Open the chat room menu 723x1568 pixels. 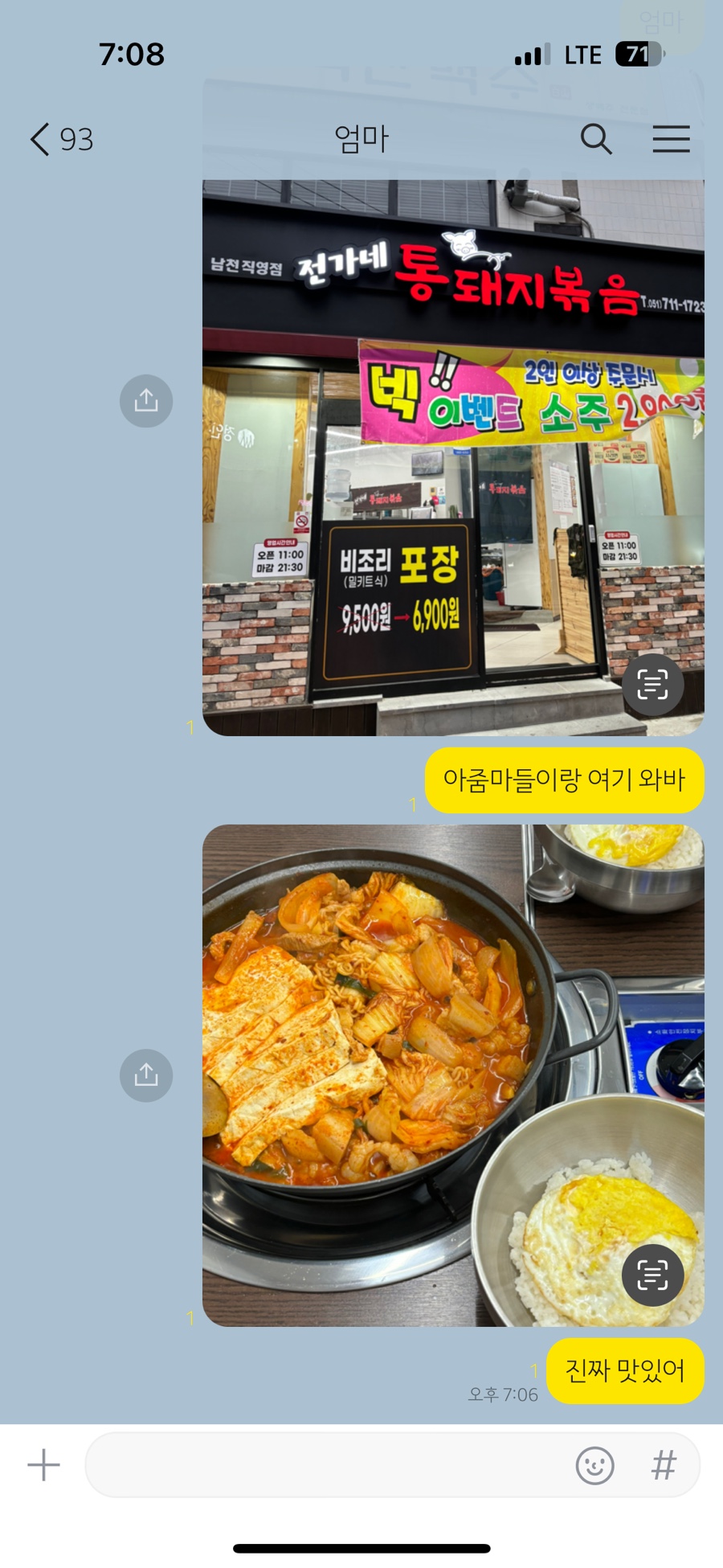tap(671, 139)
